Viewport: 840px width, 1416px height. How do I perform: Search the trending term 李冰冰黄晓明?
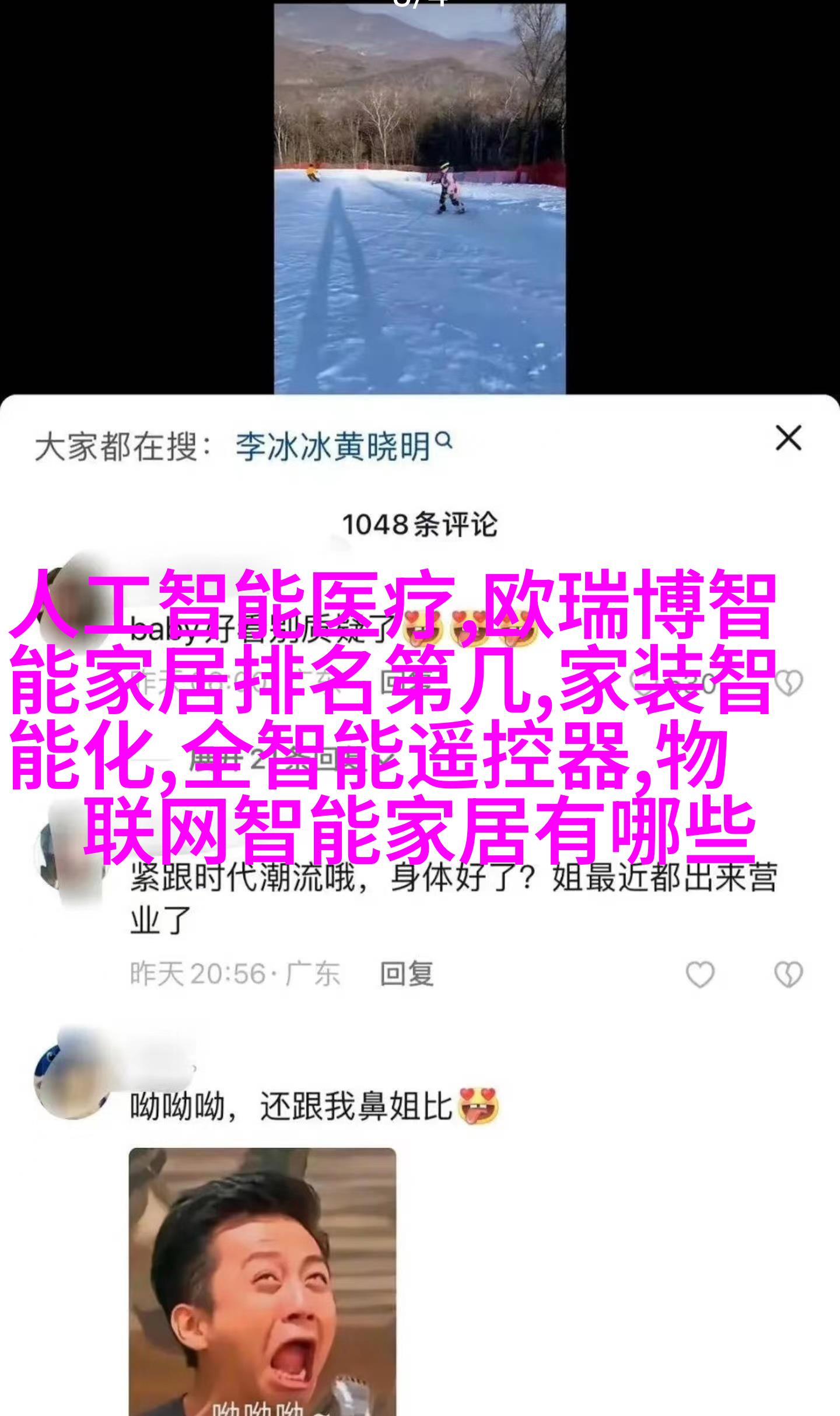point(343,447)
